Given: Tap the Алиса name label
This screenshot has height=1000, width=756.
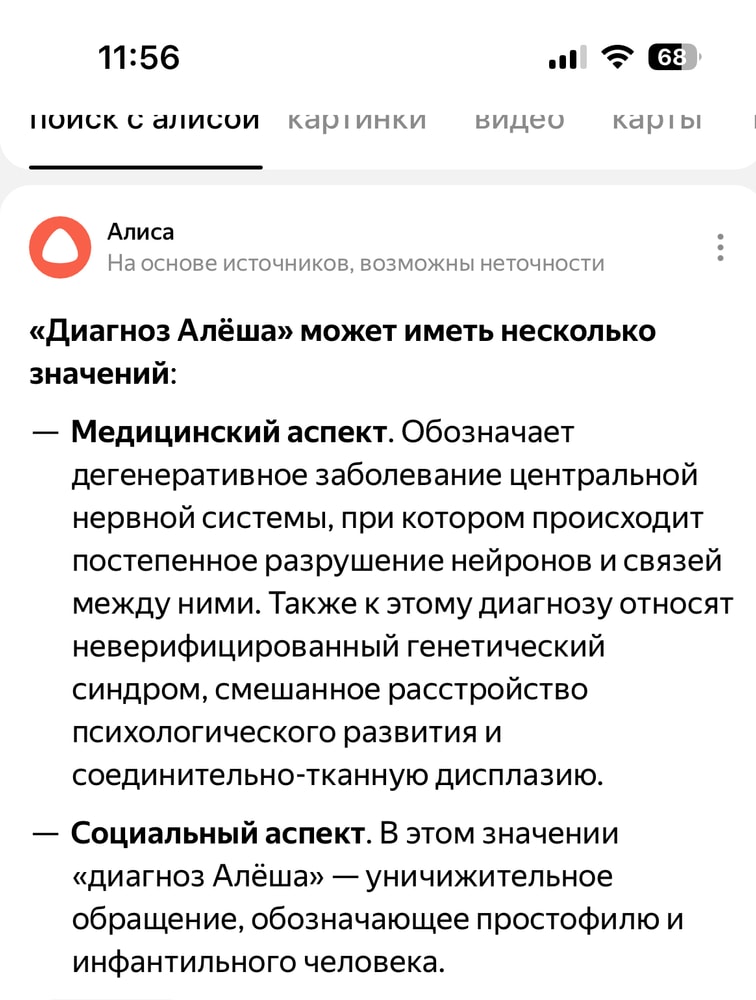Looking at the screenshot, I should click(140, 231).
